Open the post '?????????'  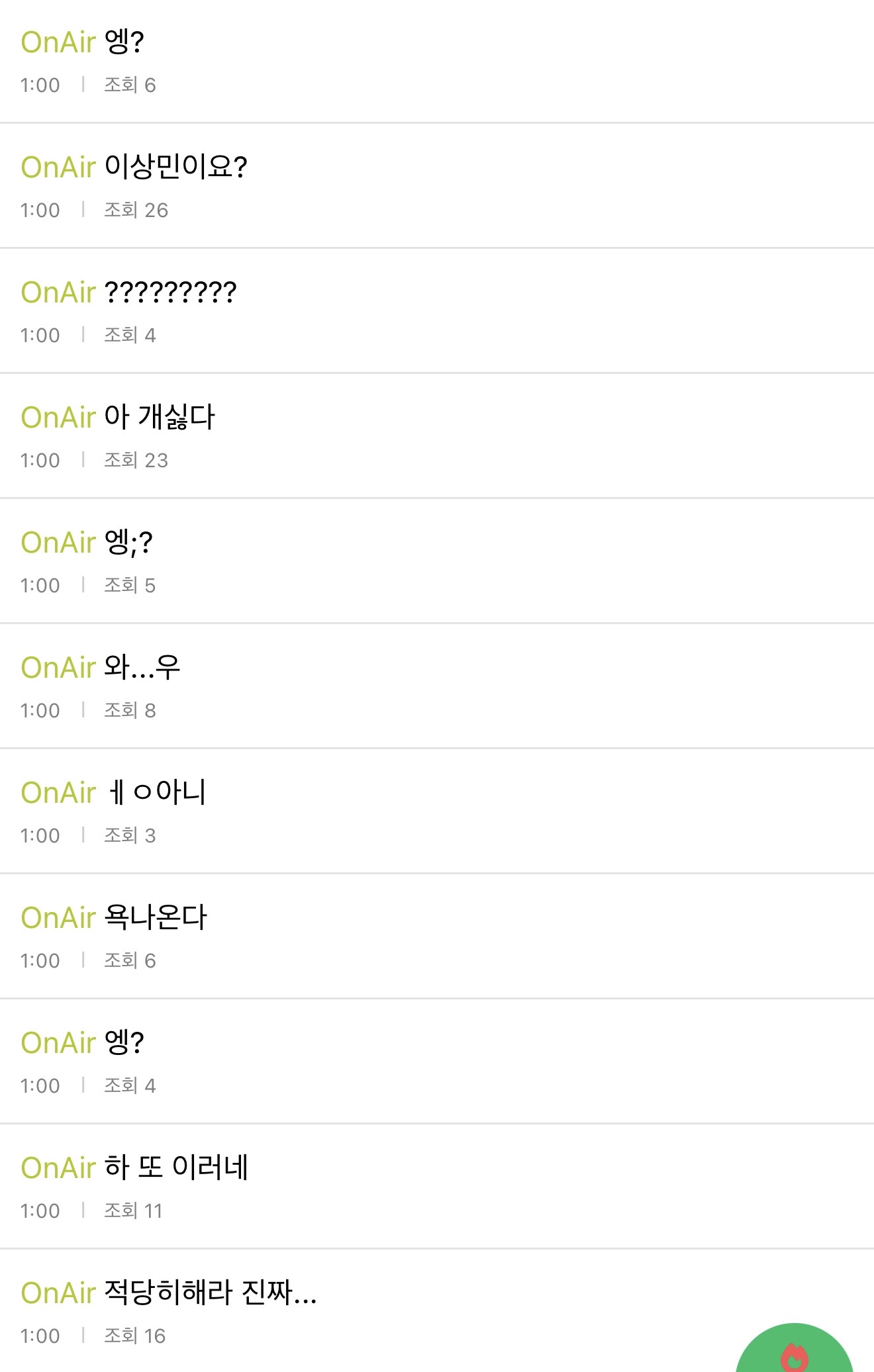point(170,292)
